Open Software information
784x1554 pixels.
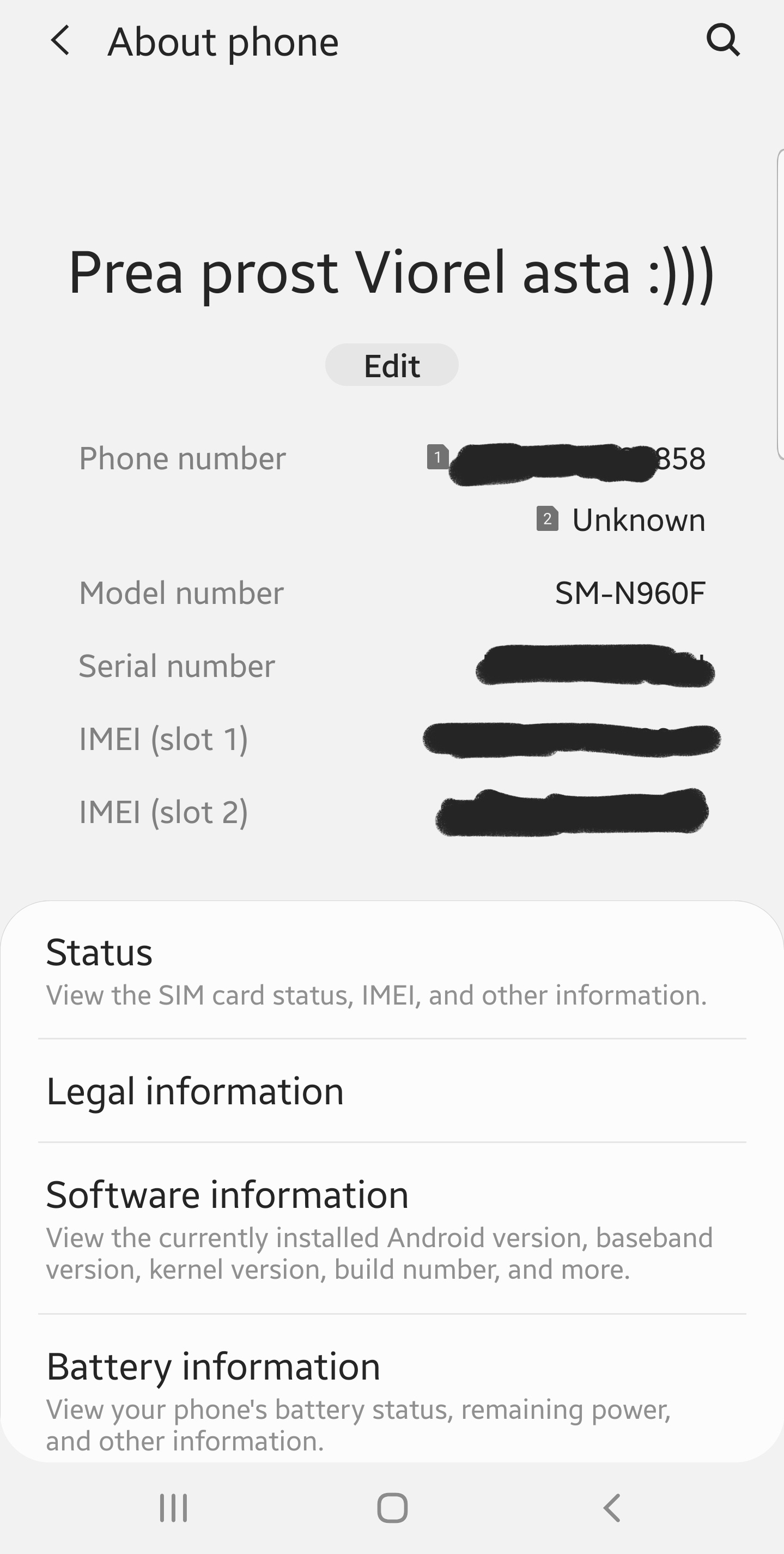point(392,1228)
